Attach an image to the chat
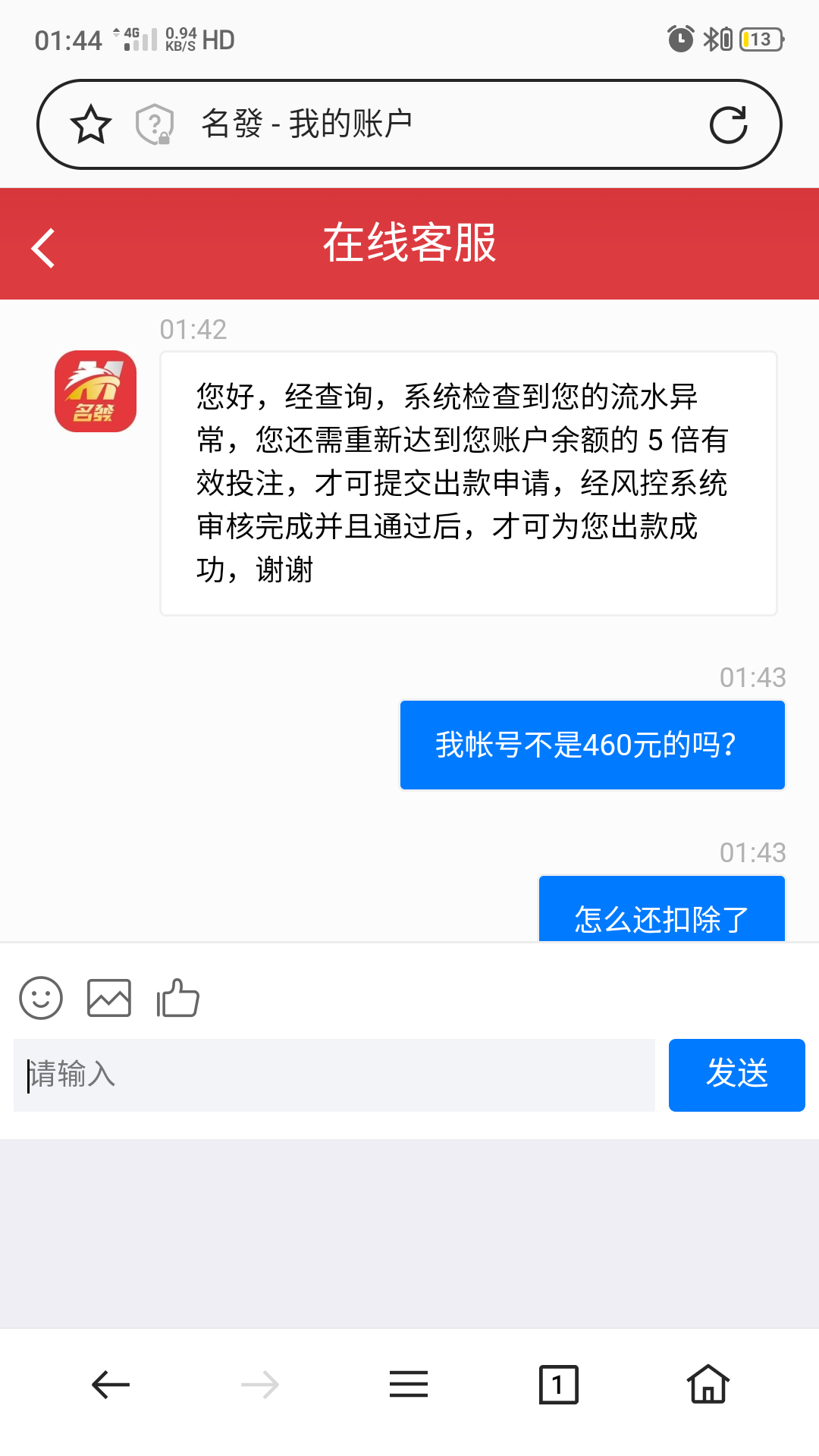 [x=109, y=997]
